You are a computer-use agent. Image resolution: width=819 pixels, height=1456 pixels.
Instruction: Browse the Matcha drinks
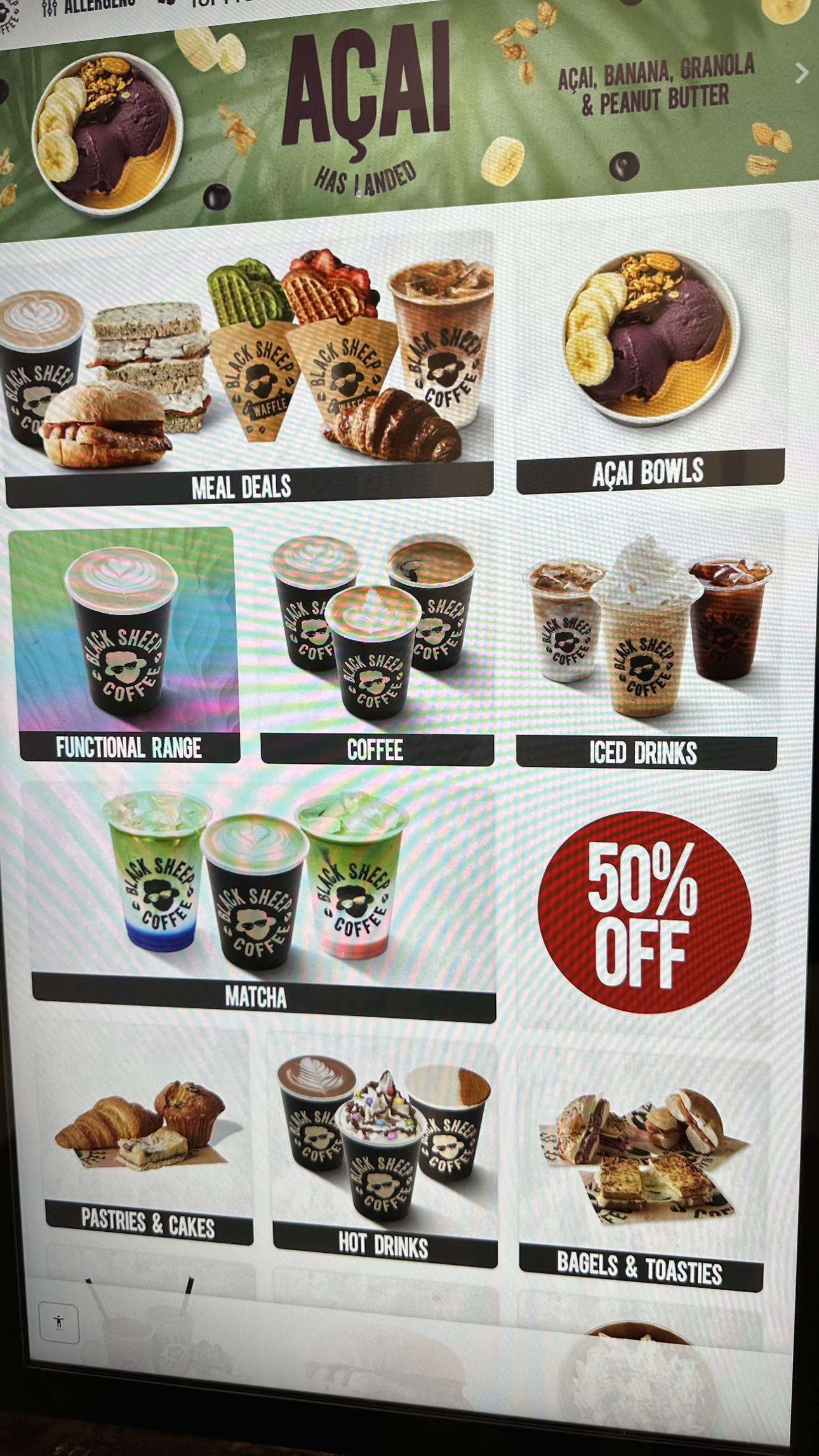click(260, 895)
